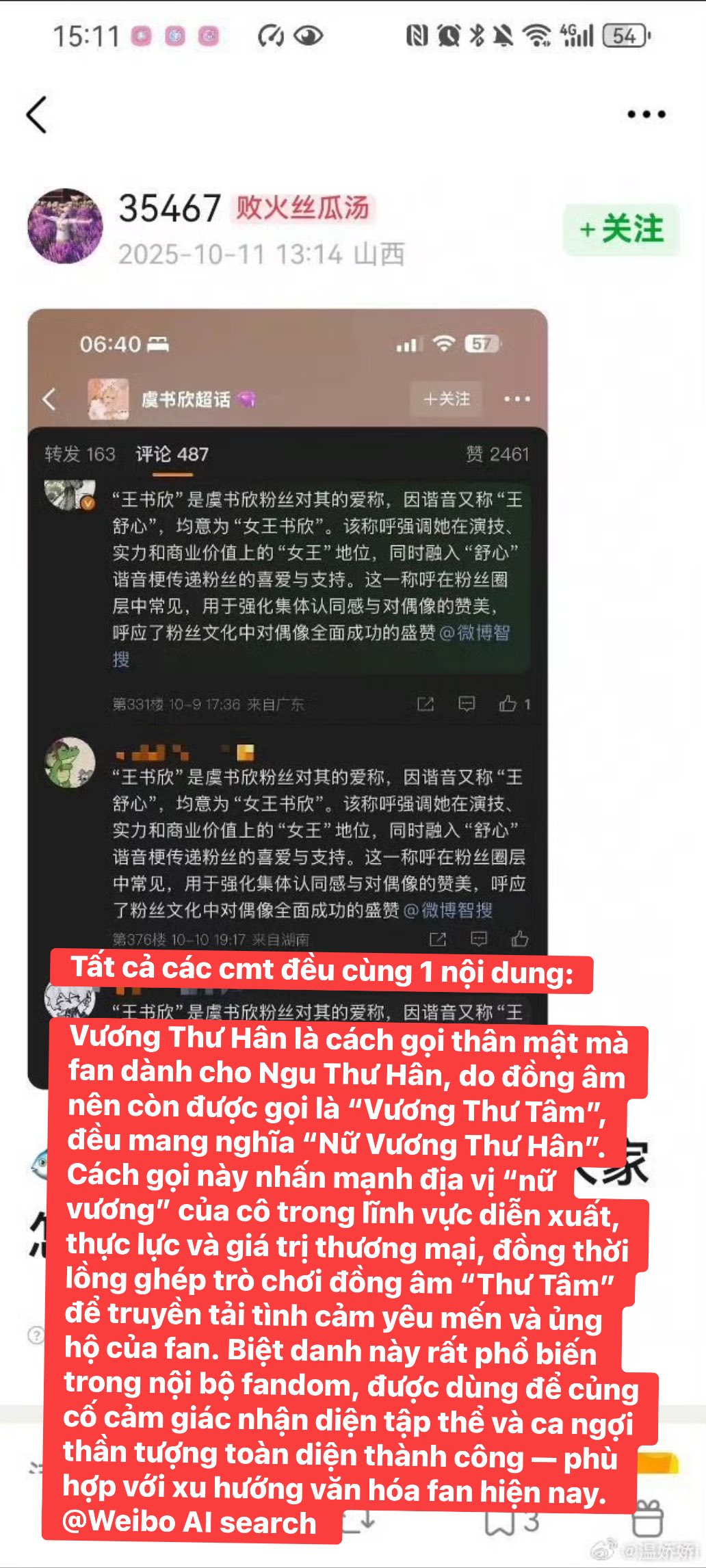Viewport: 706px width, 1568px height.
Task: Open the three-dot overflow menu
Action: [646, 114]
